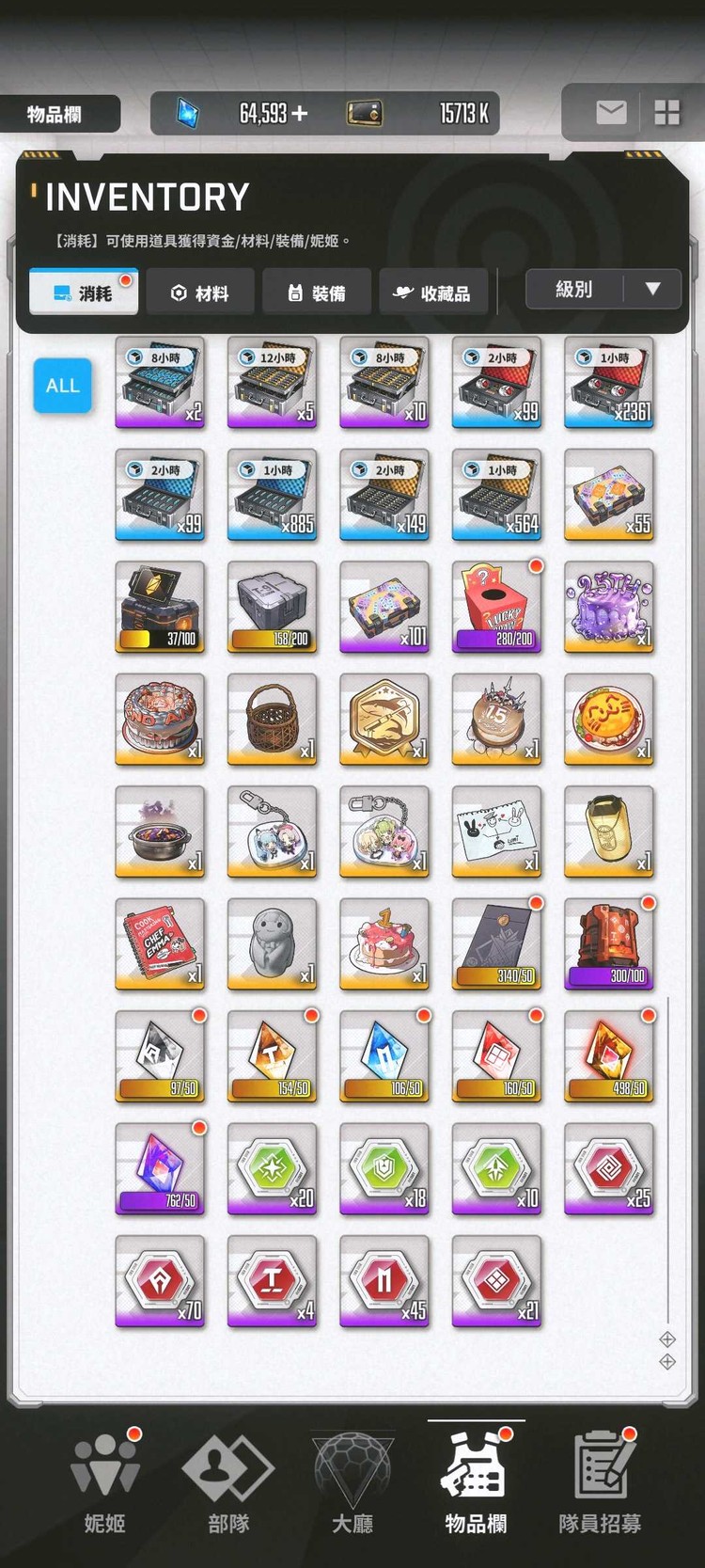Open the 1小時 case with x2361

click(x=609, y=382)
